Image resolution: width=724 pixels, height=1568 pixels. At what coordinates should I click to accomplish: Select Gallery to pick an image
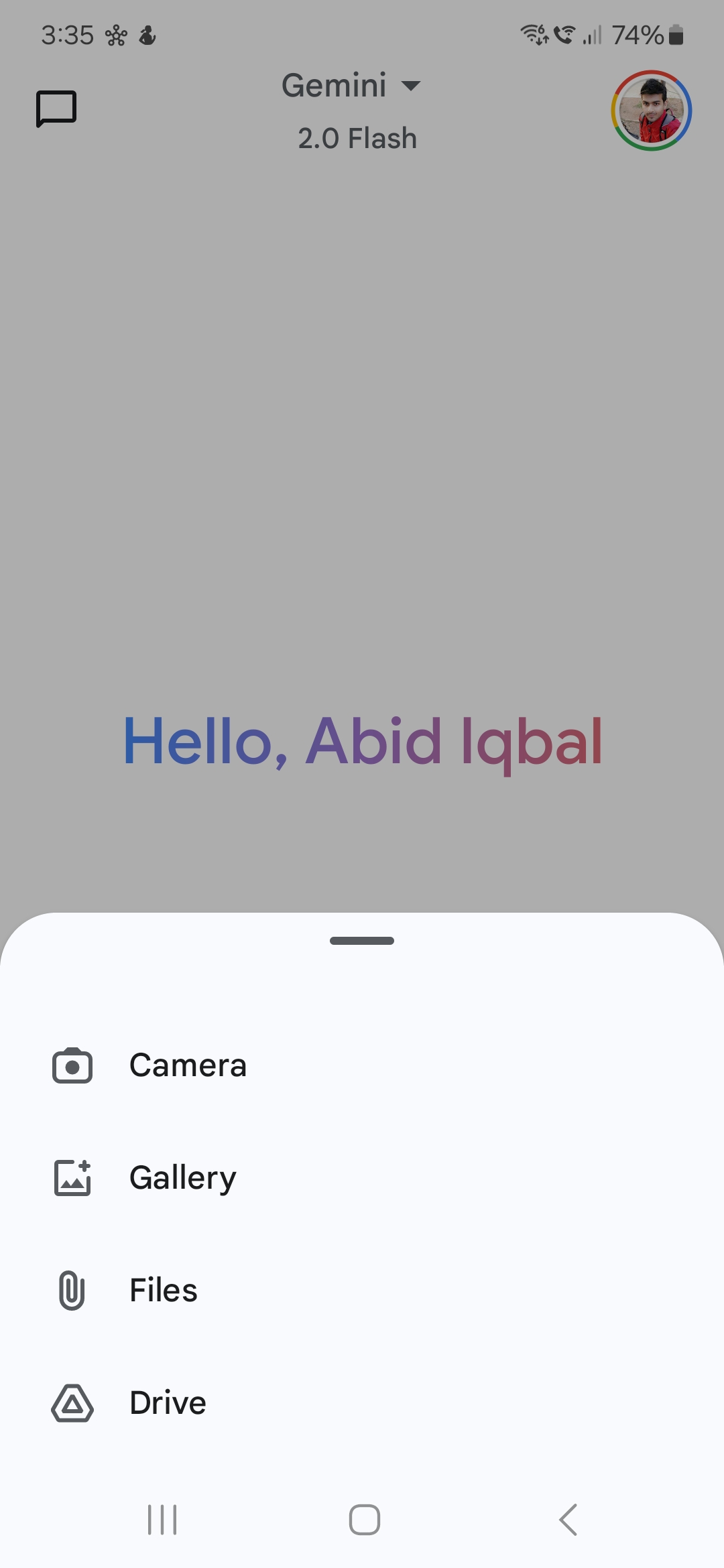[x=182, y=1178]
